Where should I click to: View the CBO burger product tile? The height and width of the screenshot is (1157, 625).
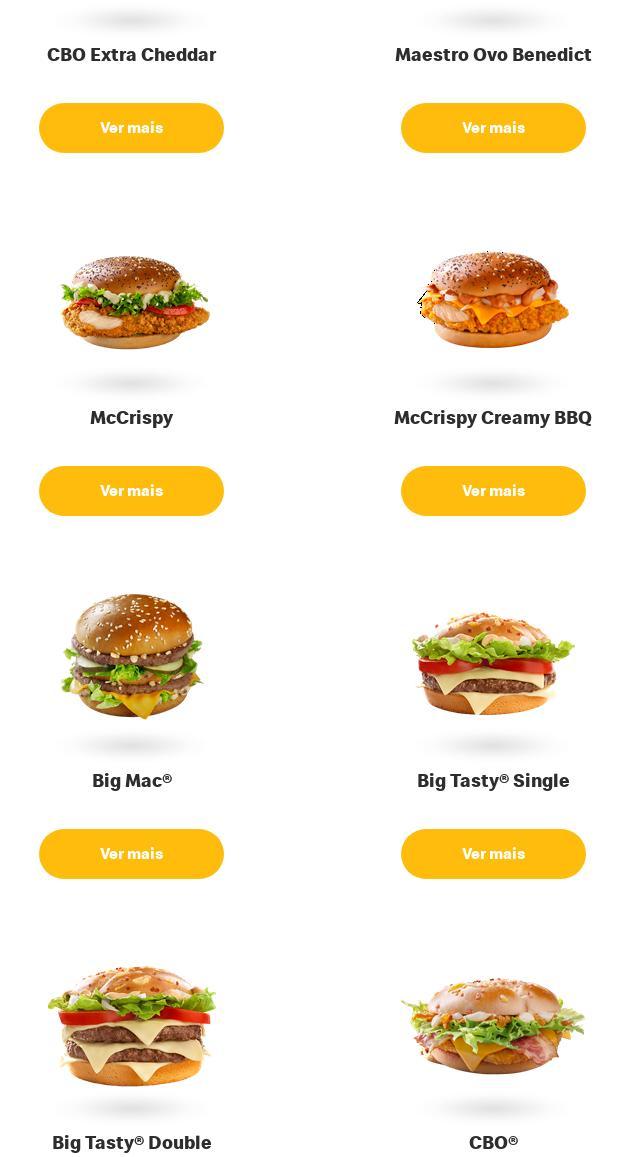(x=493, y=1025)
